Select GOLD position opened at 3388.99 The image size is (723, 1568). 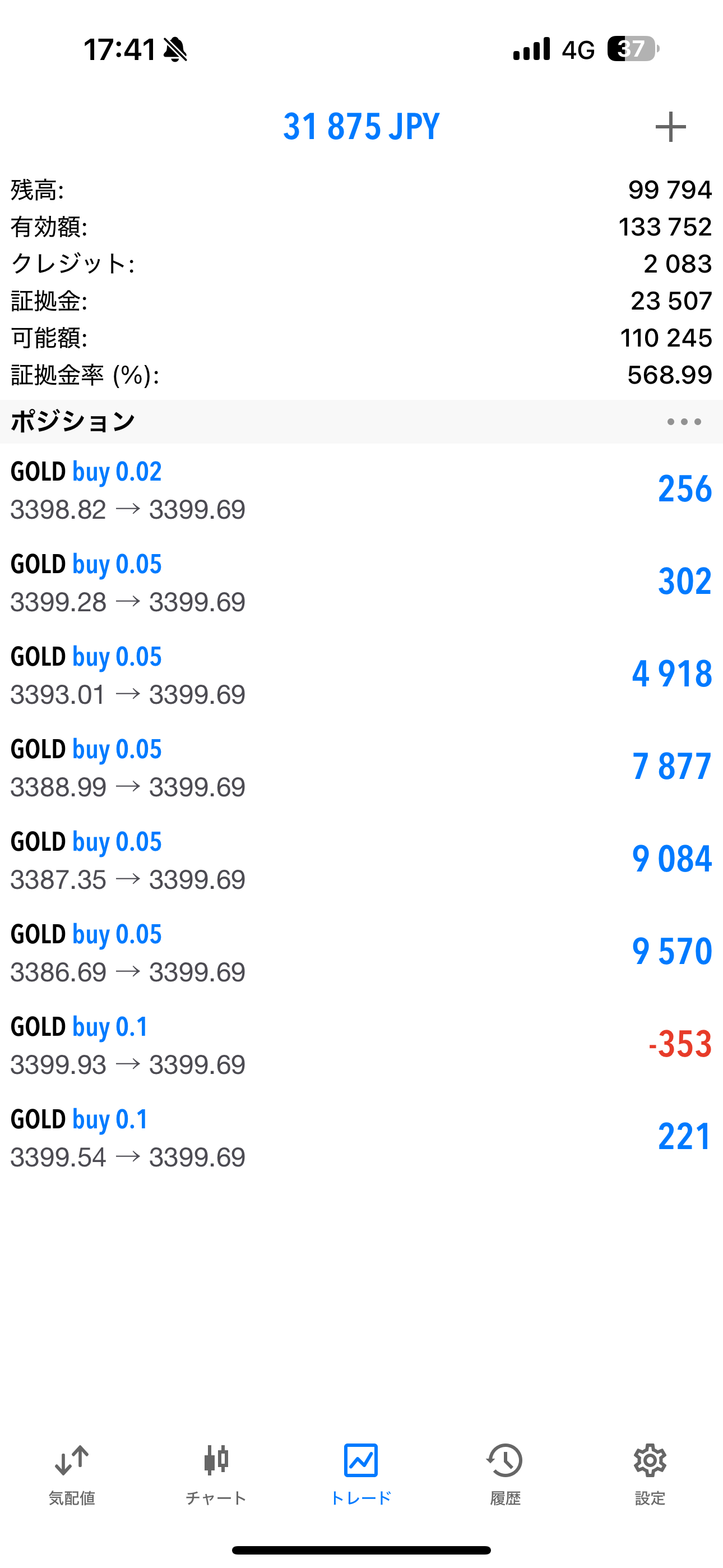click(361, 768)
